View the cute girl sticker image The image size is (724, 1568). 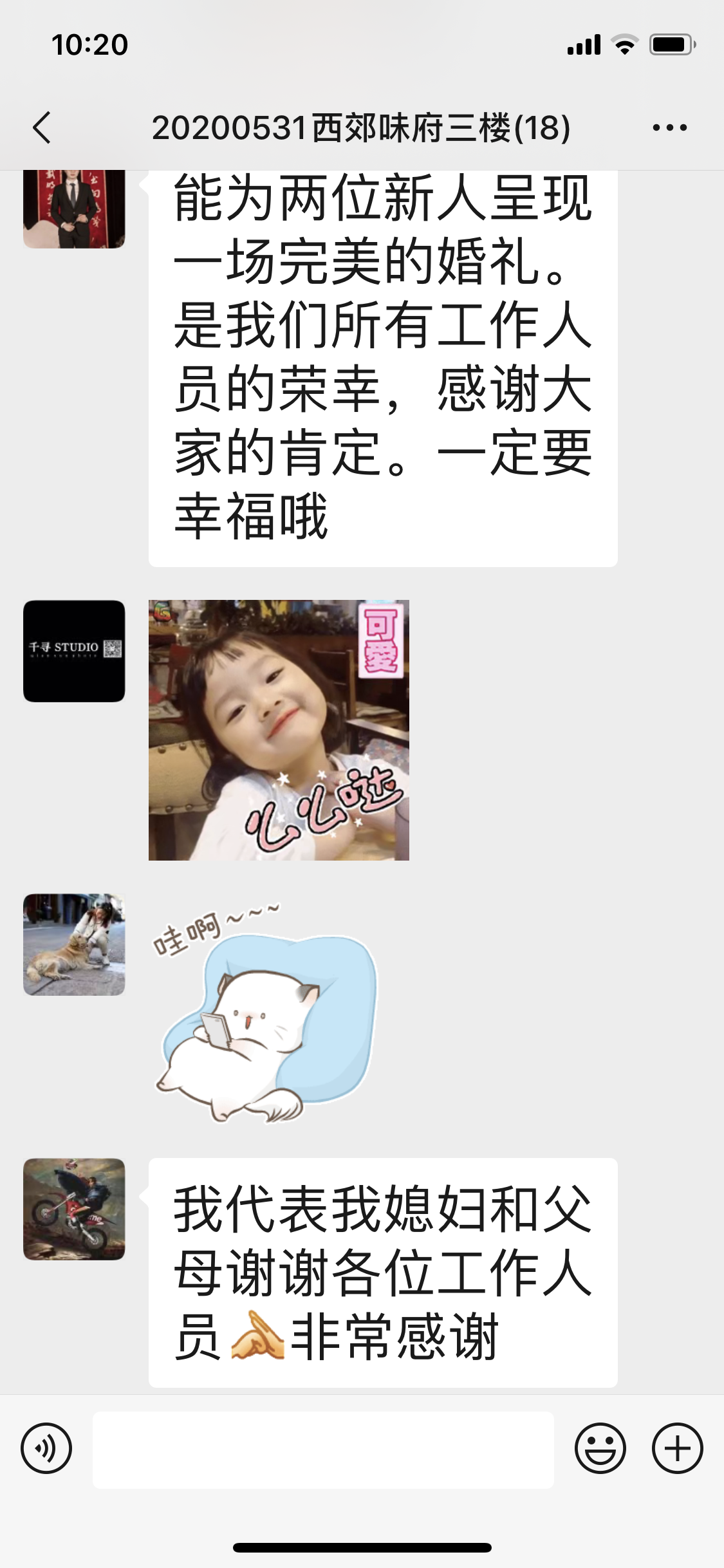tap(279, 730)
